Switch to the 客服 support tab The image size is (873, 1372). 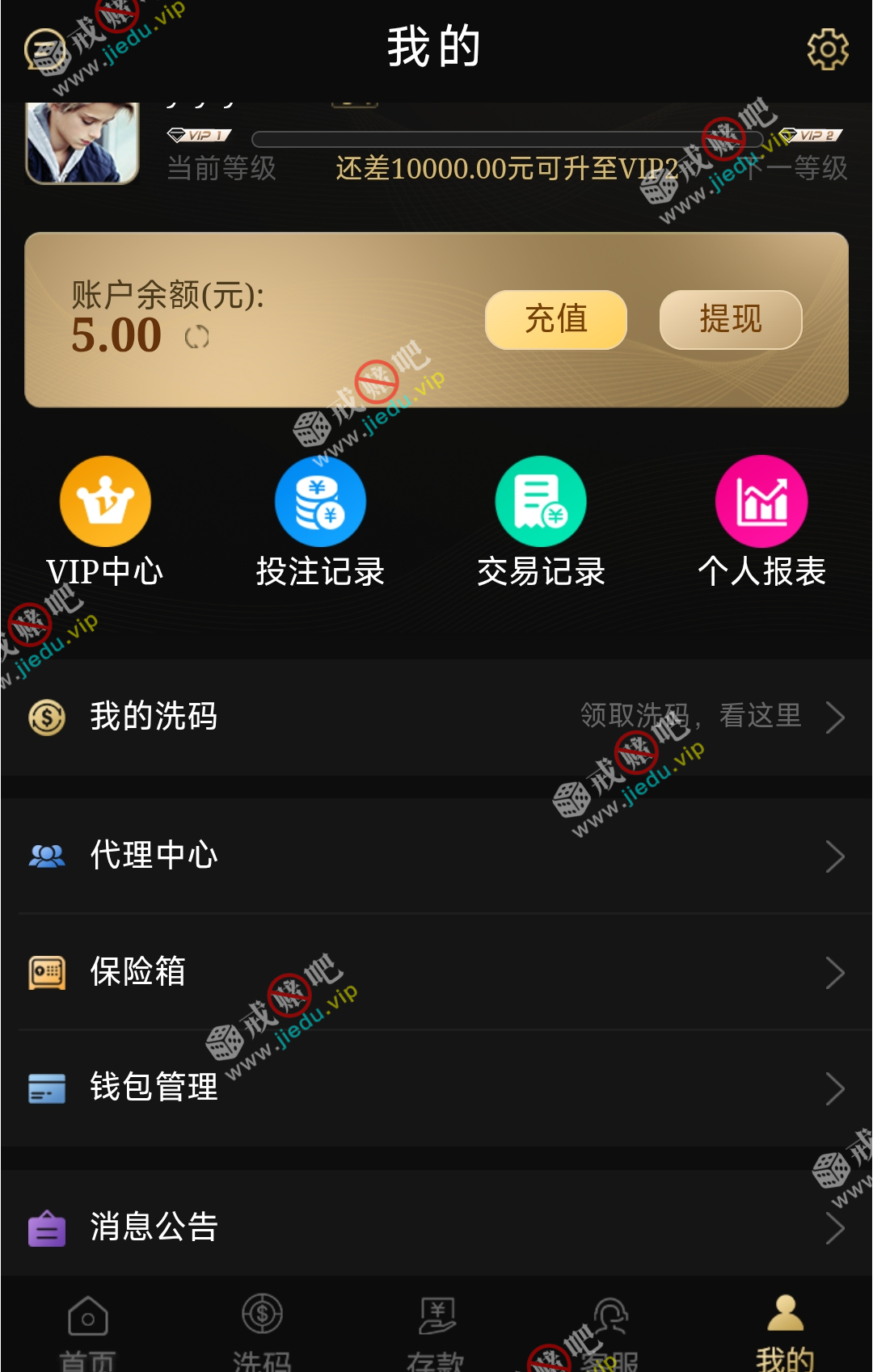(611, 1332)
